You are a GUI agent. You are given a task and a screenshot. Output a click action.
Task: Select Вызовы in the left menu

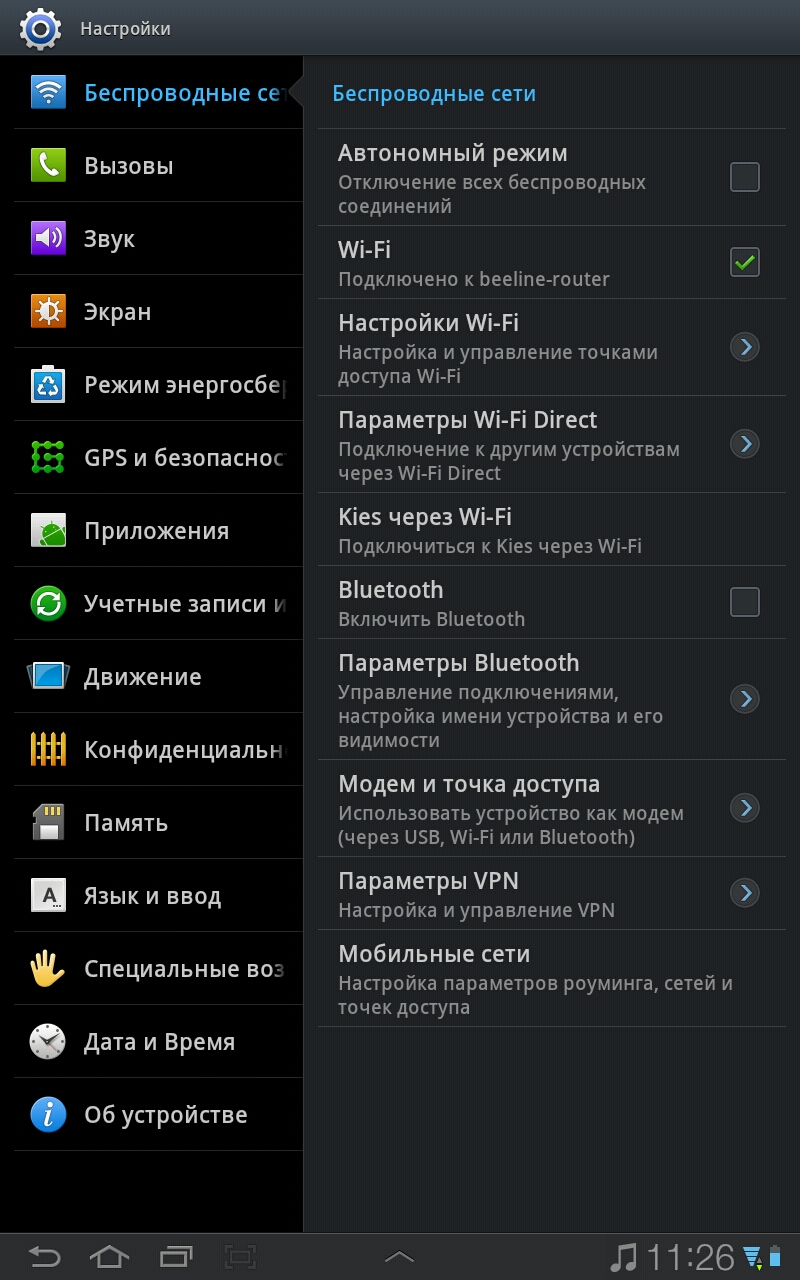(x=158, y=165)
